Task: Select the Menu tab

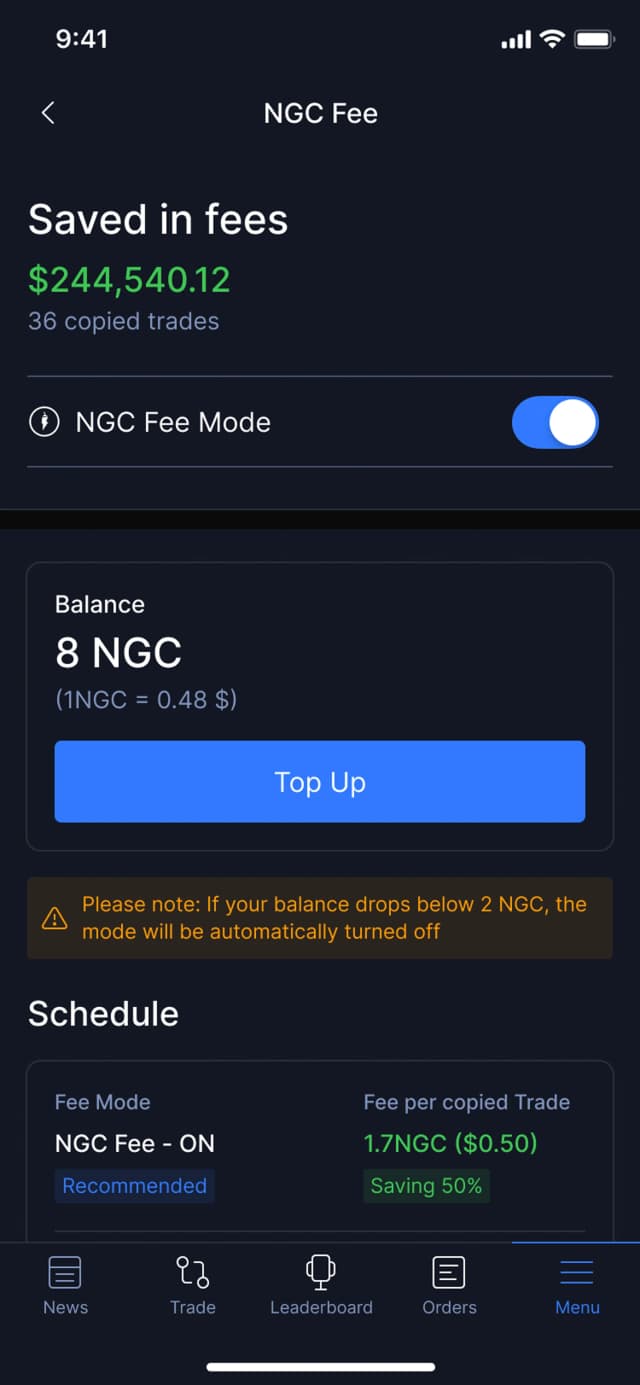Action: tap(577, 1285)
